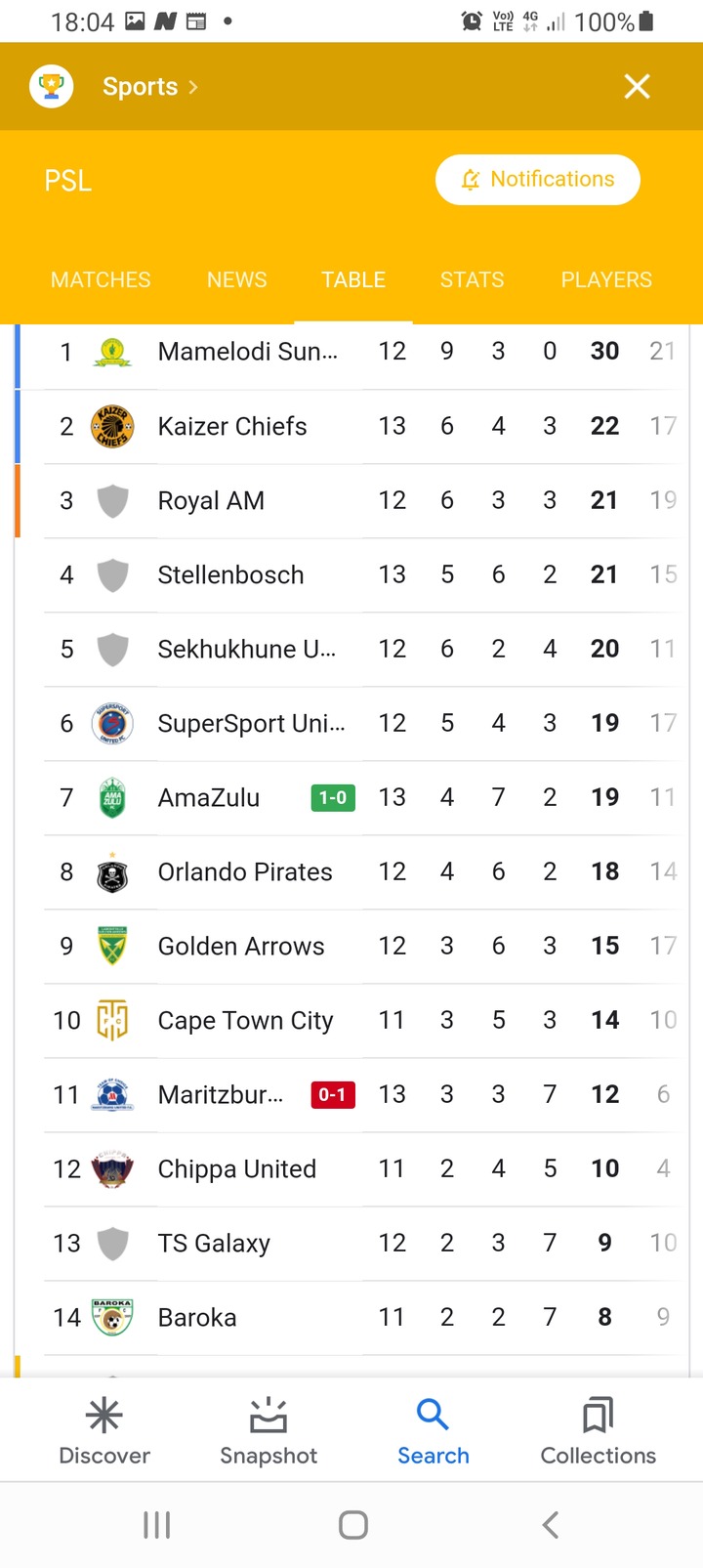The image size is (703, 1568).
Task: Open the Sports header link
Action: click(x=150, y=87)
